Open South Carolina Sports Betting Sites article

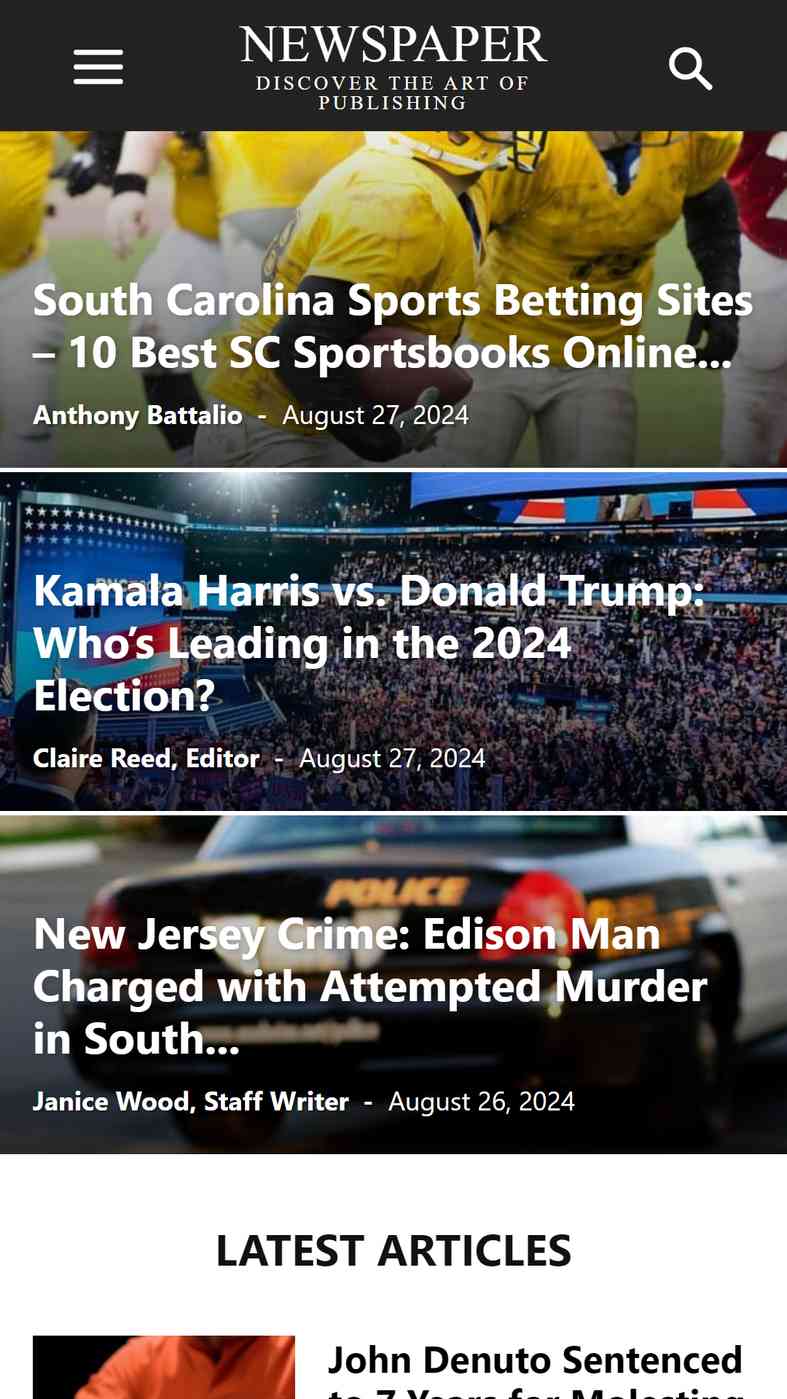click(392, 326)
